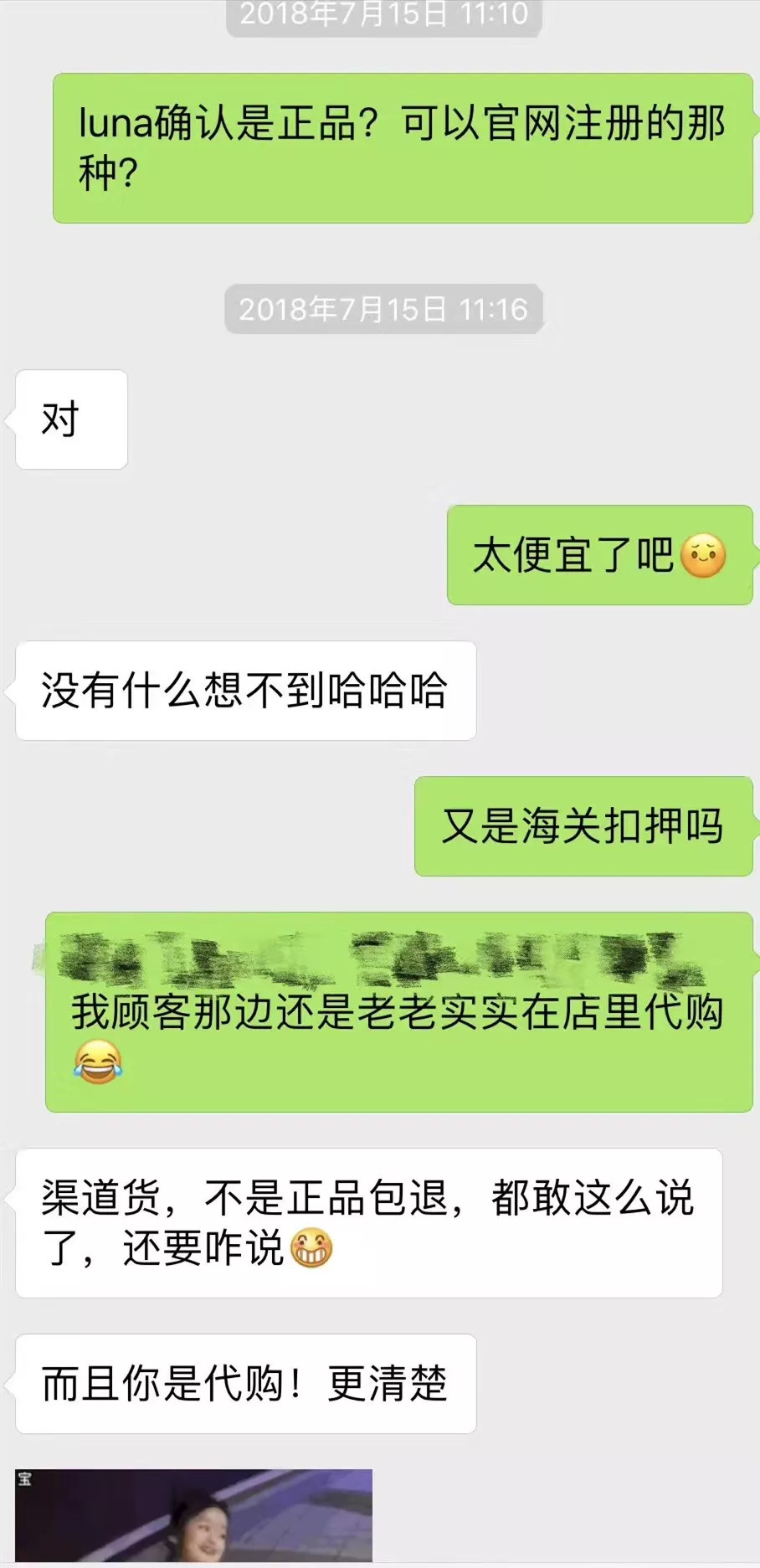760x1568 pixels.
Task: Click the "渠道货，不是正品包退" white bubble
Action: (368, 1224)
